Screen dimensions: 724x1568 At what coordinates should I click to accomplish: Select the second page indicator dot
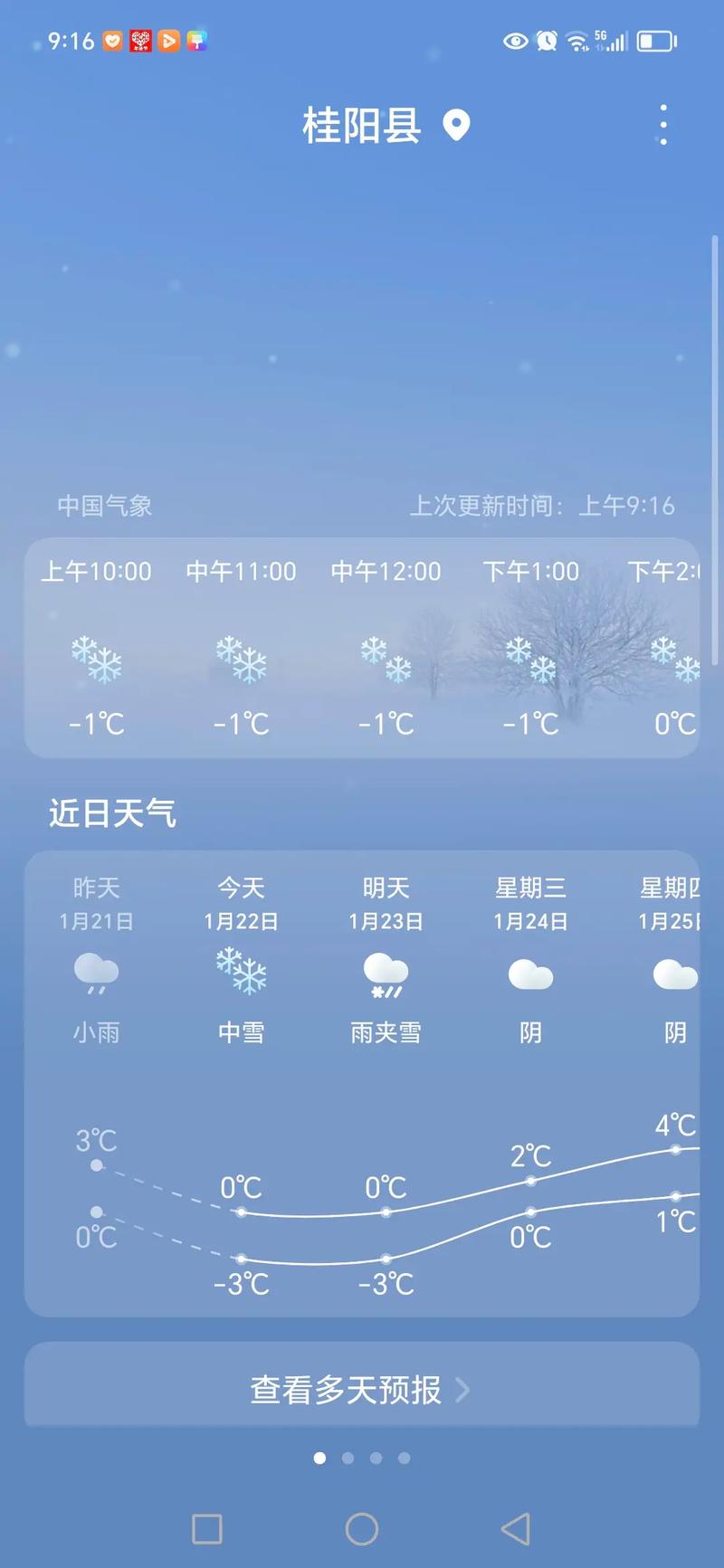pyautogui.click(x=348, y=1458)
